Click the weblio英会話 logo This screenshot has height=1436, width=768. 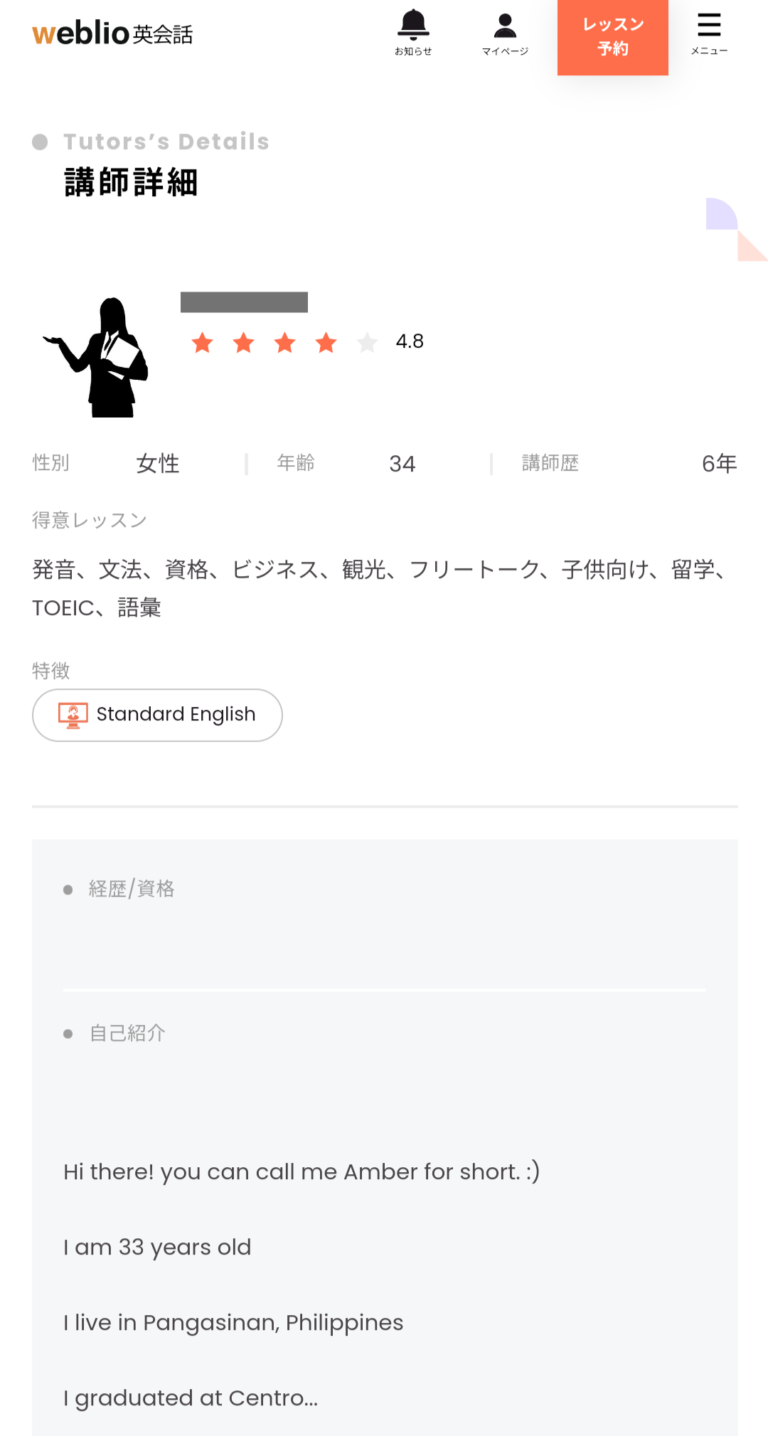tap(112, 33)
